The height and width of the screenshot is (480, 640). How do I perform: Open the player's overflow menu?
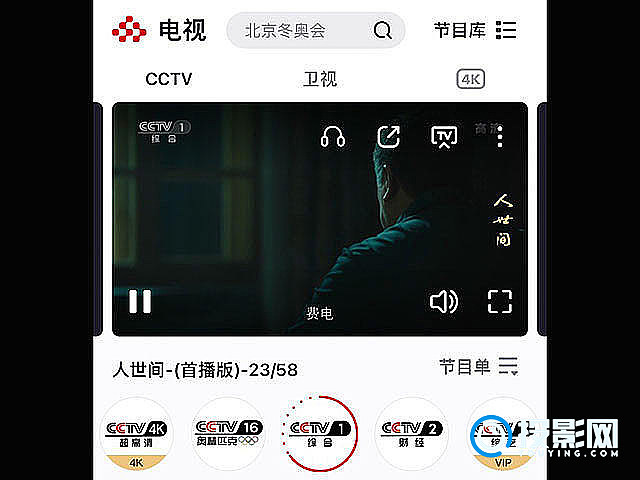[500, 138]
